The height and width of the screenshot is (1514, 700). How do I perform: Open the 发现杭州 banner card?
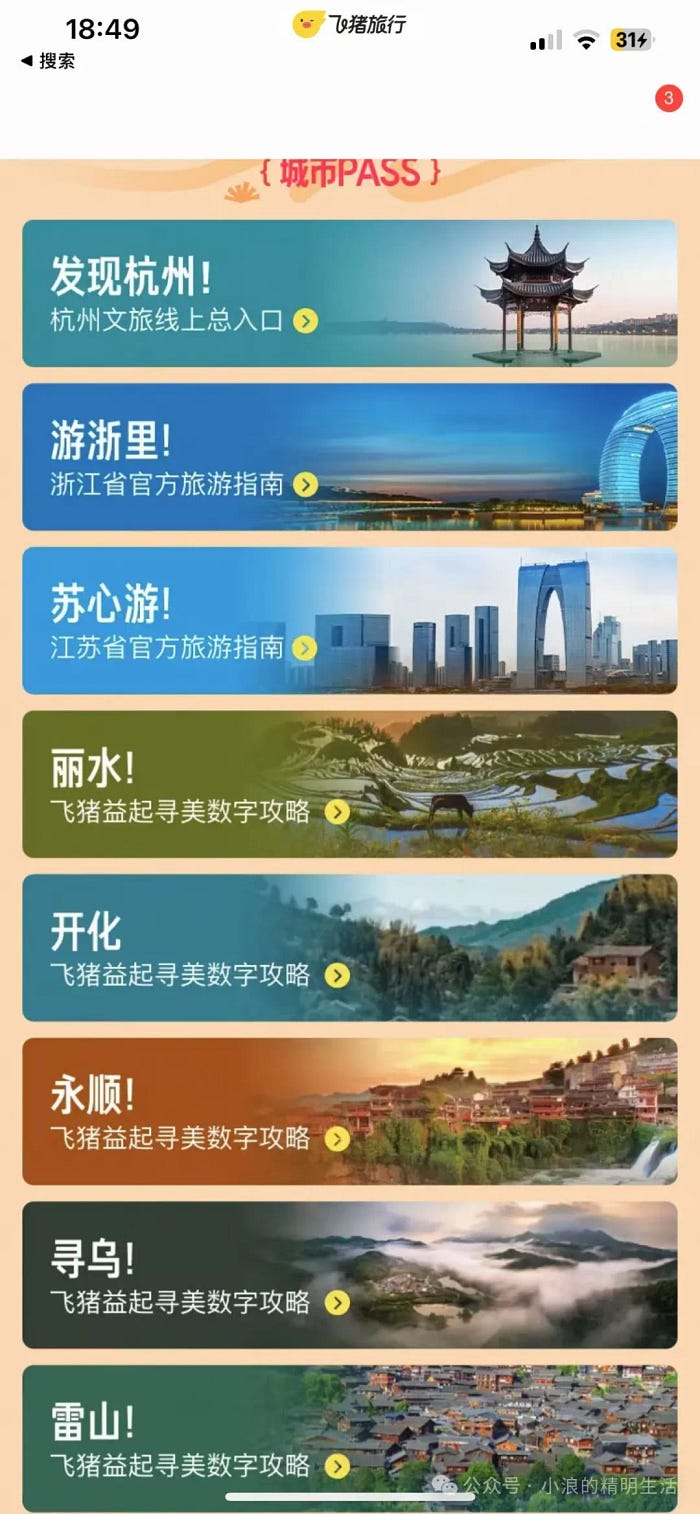(x=349, y=293)
